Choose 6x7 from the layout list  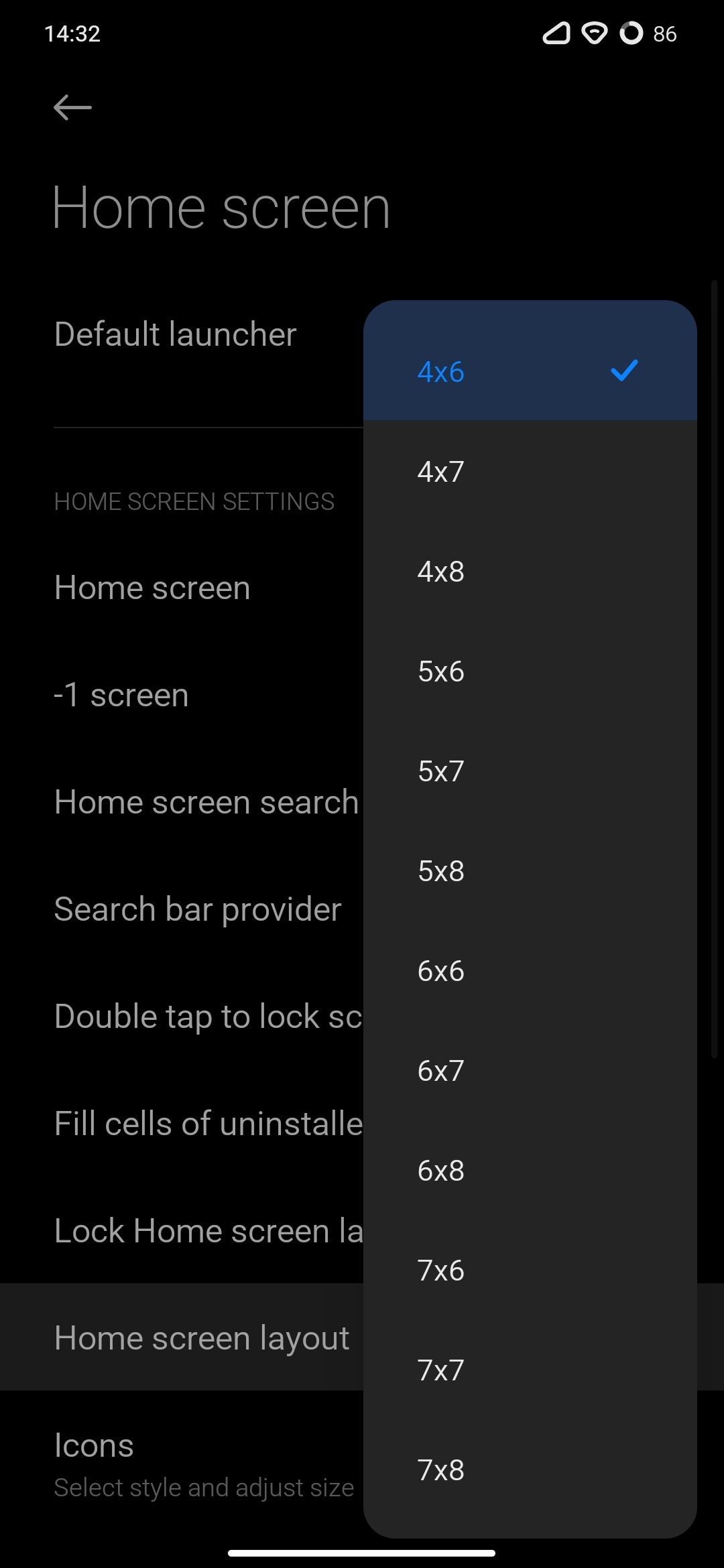530,1071
